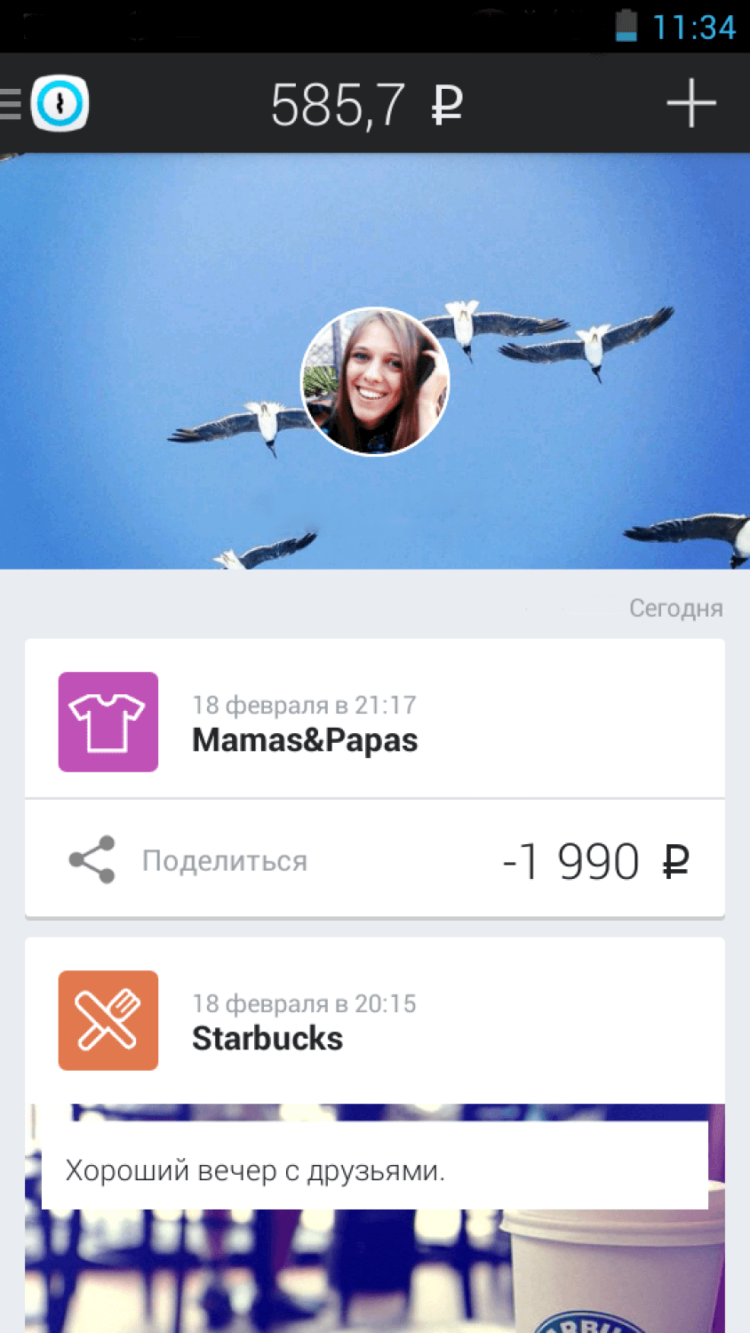Open the Starbucks transaction entry
Viewport: 750px width, 1333px height.
tap(375, 1020)
